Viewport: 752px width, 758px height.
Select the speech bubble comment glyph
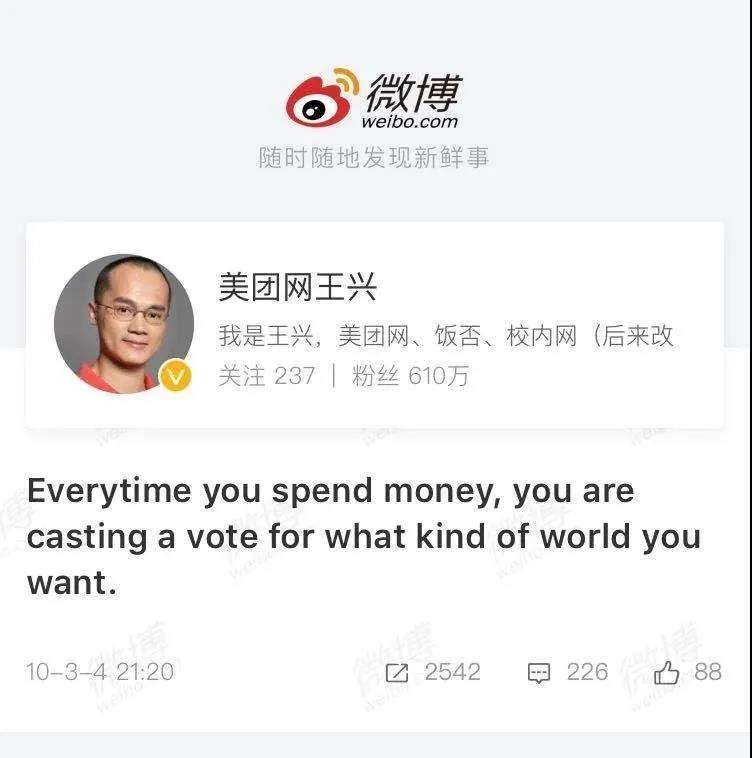(x=537, y=673)
